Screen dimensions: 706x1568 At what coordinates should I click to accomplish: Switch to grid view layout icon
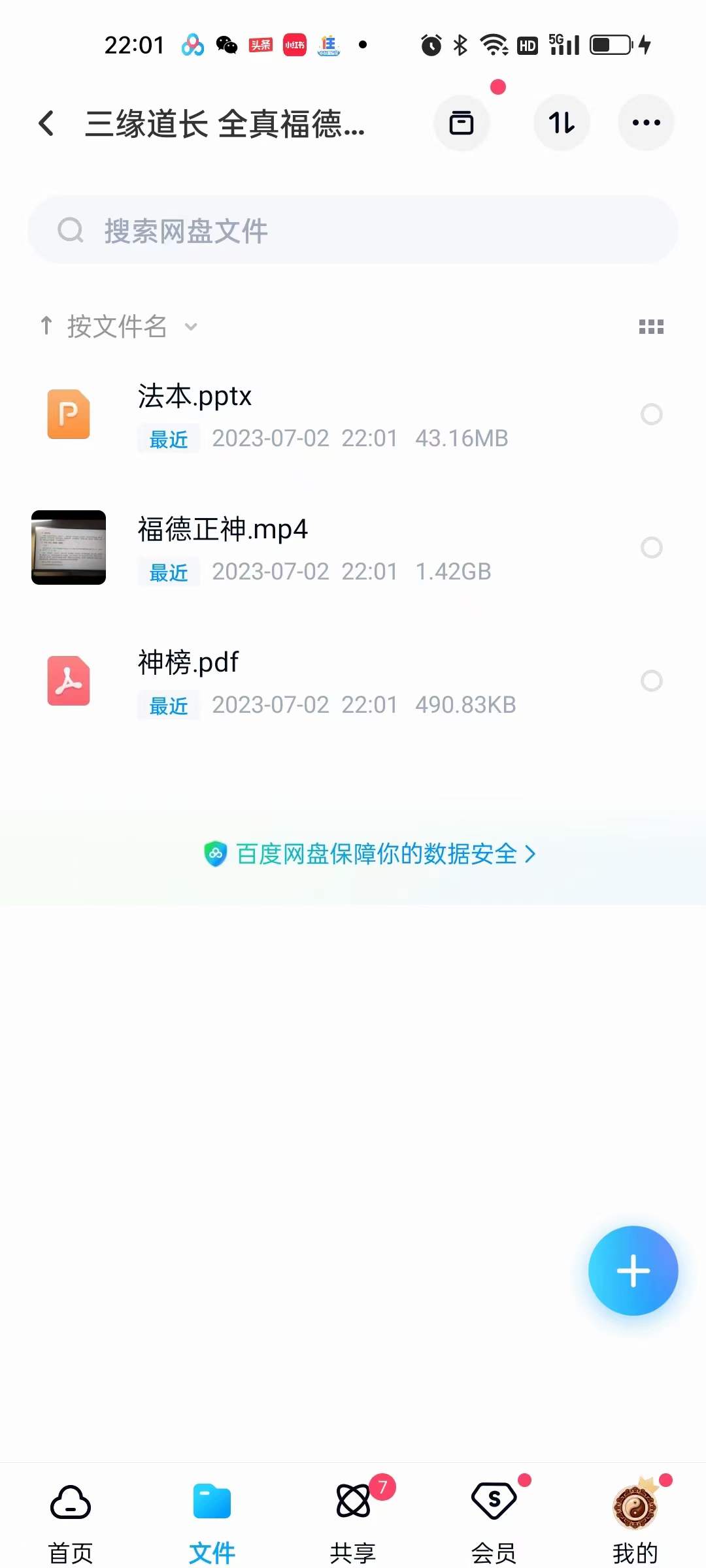pos(652,327)
